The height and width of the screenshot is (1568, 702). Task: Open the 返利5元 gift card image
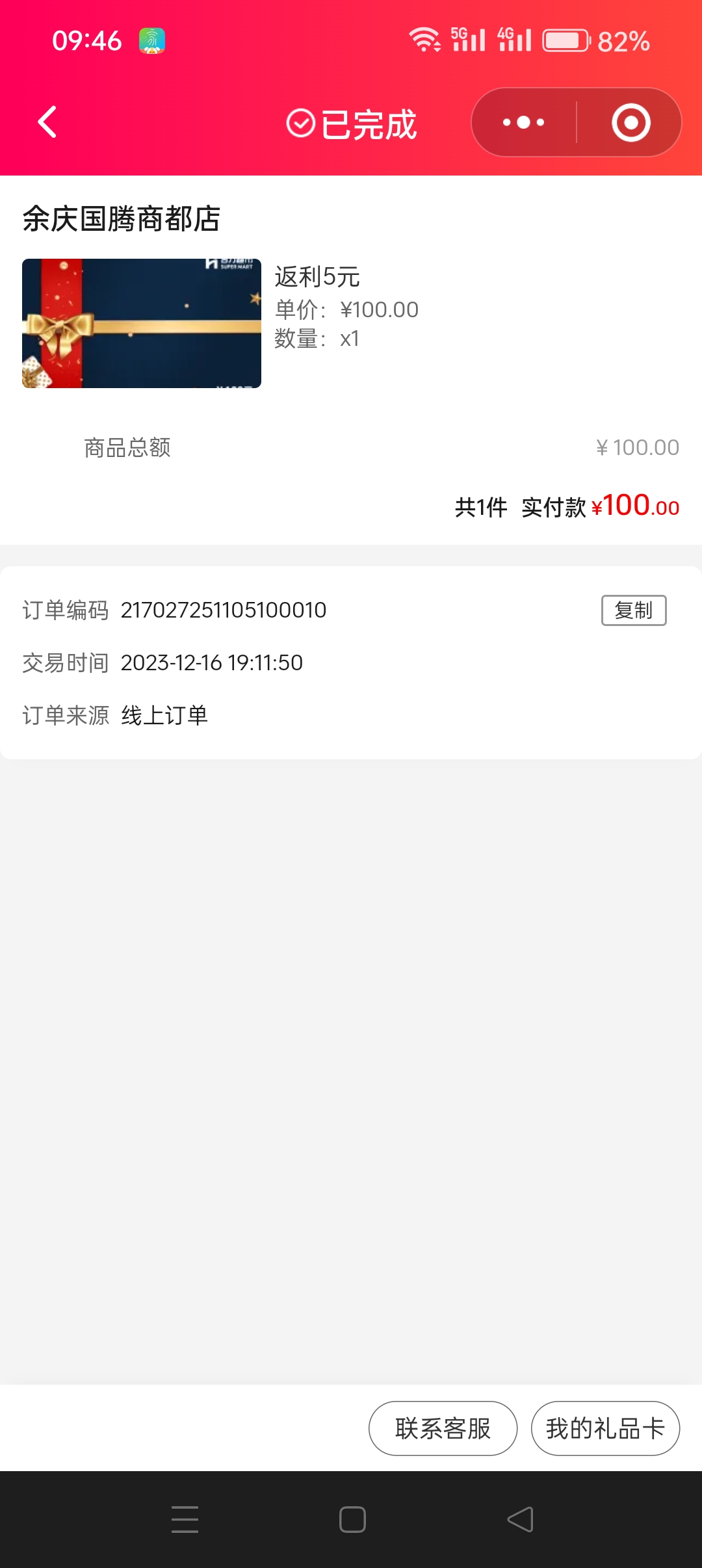tap(142, 323)
